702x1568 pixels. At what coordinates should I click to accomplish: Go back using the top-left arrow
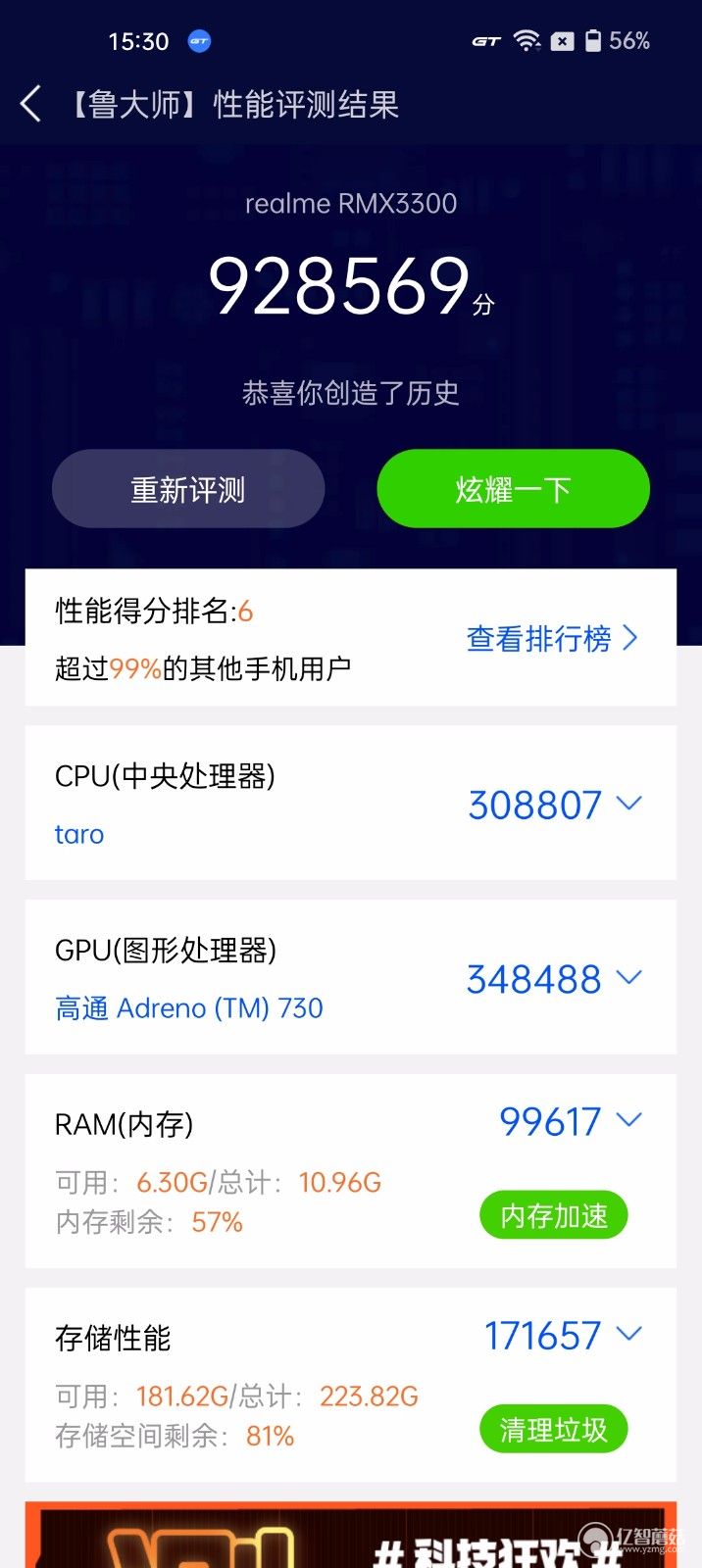click(30, 104)
